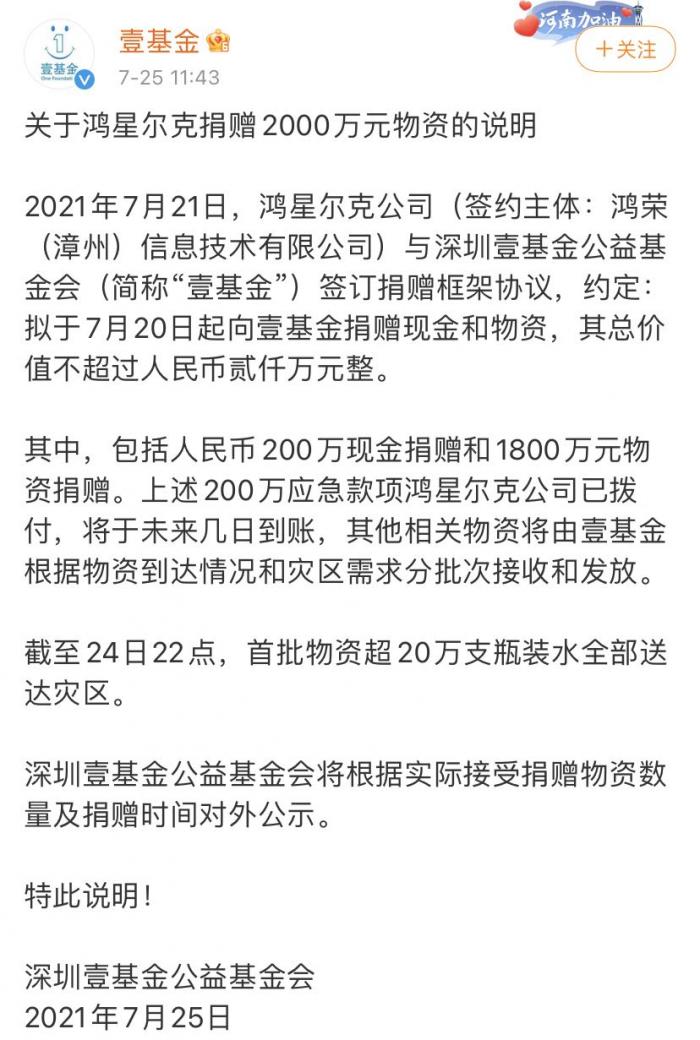Open the 壹基金 account name

(160, 42)
